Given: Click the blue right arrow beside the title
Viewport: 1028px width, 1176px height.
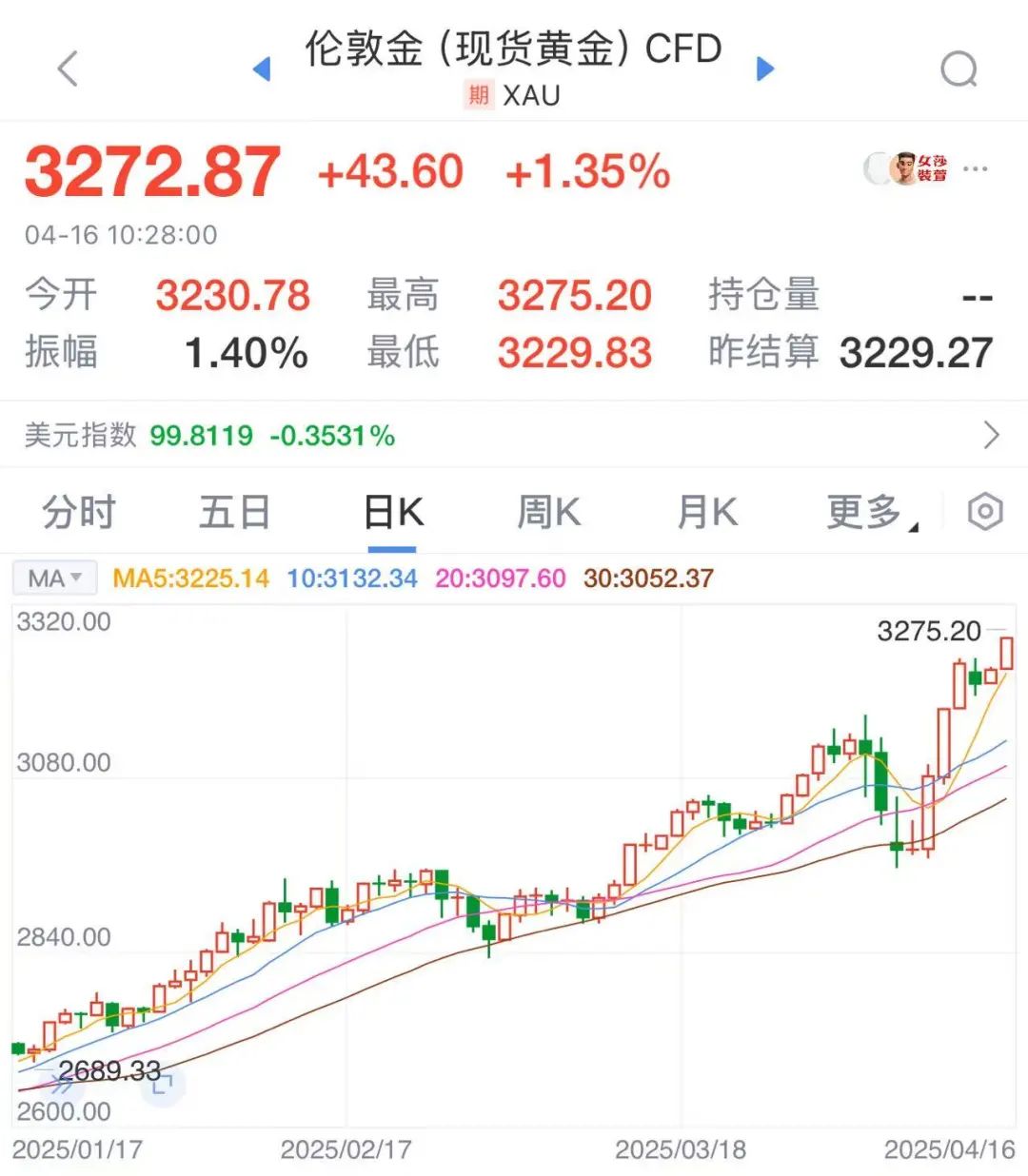Looking at the screenshot, I should [x=764, y=69].
